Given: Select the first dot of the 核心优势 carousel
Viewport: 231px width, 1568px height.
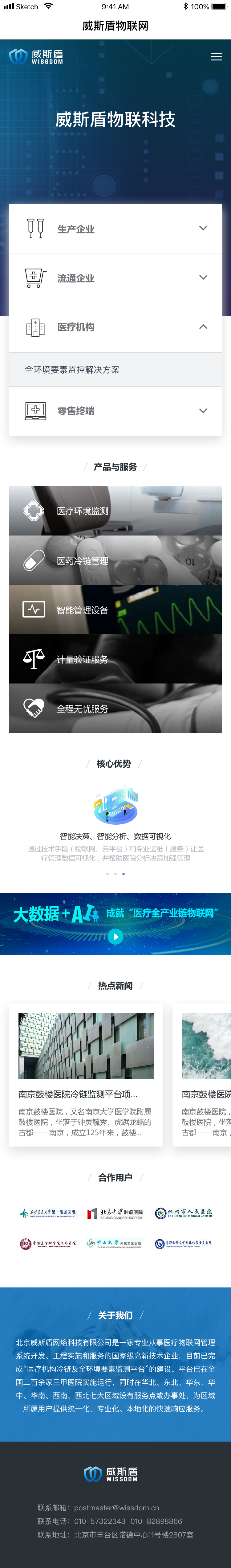Looking at the screenshot, I should (107, 873).
